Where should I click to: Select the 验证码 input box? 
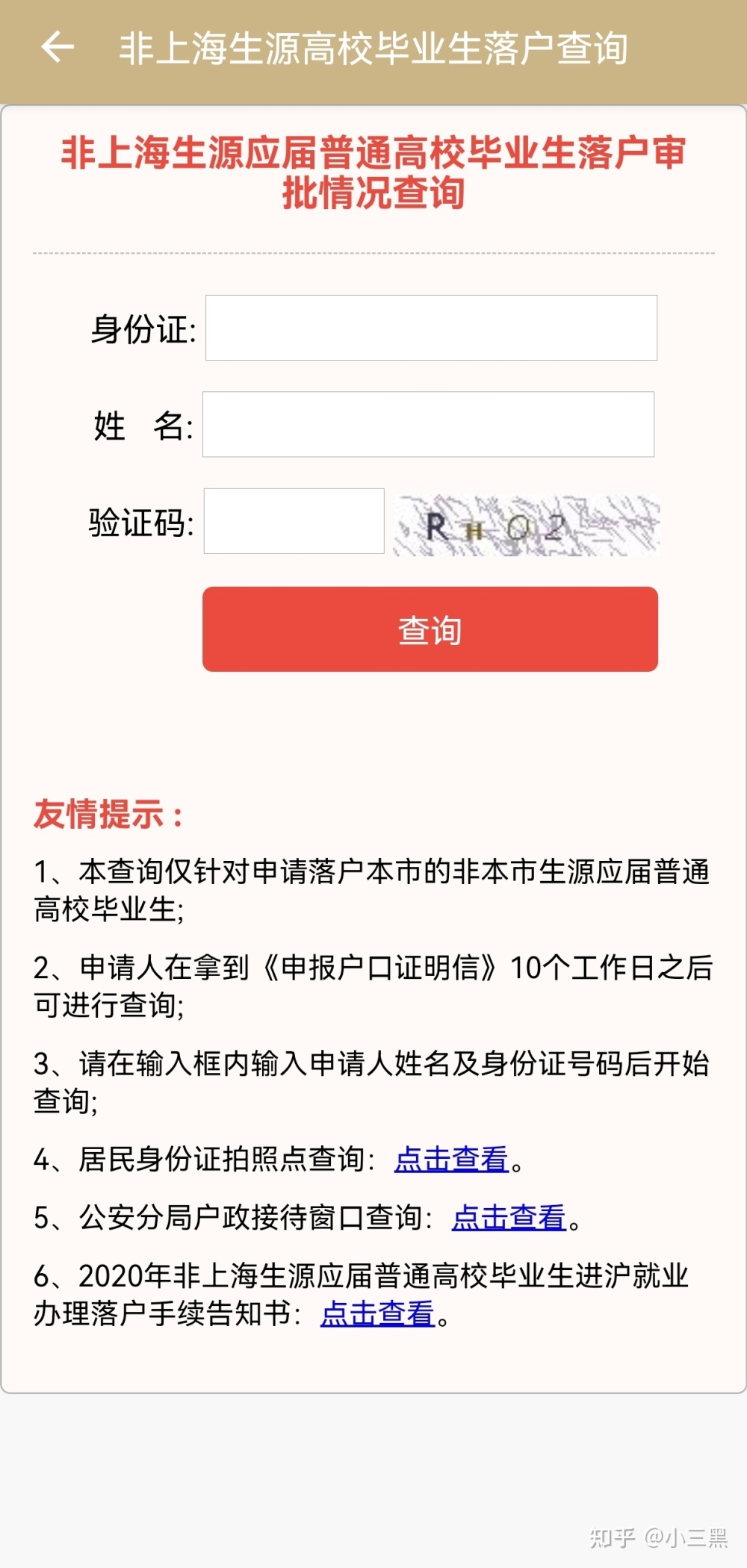(x=294, y=521)
